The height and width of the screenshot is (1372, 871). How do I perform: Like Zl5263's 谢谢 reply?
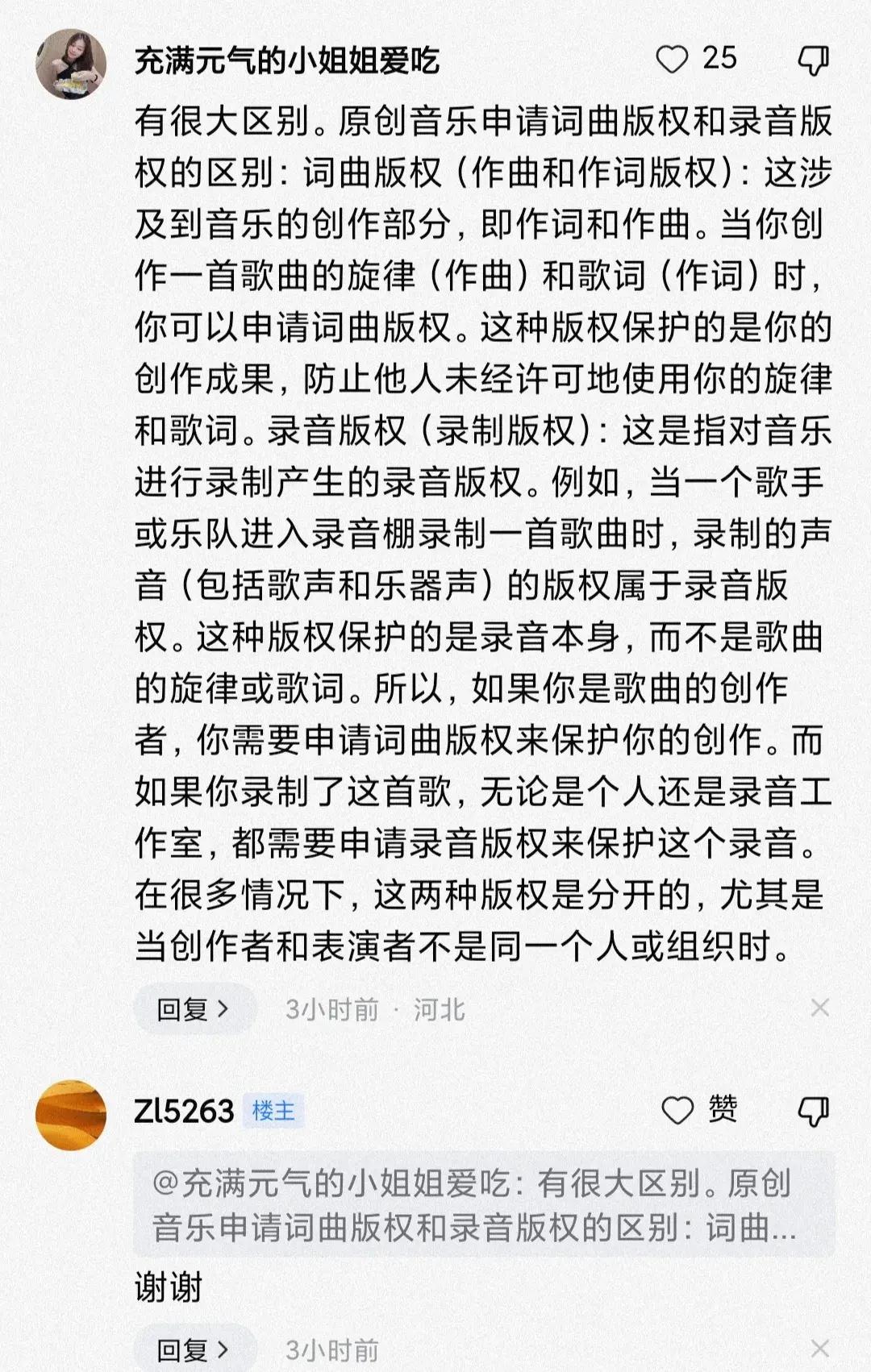(x=677, y=1111)
